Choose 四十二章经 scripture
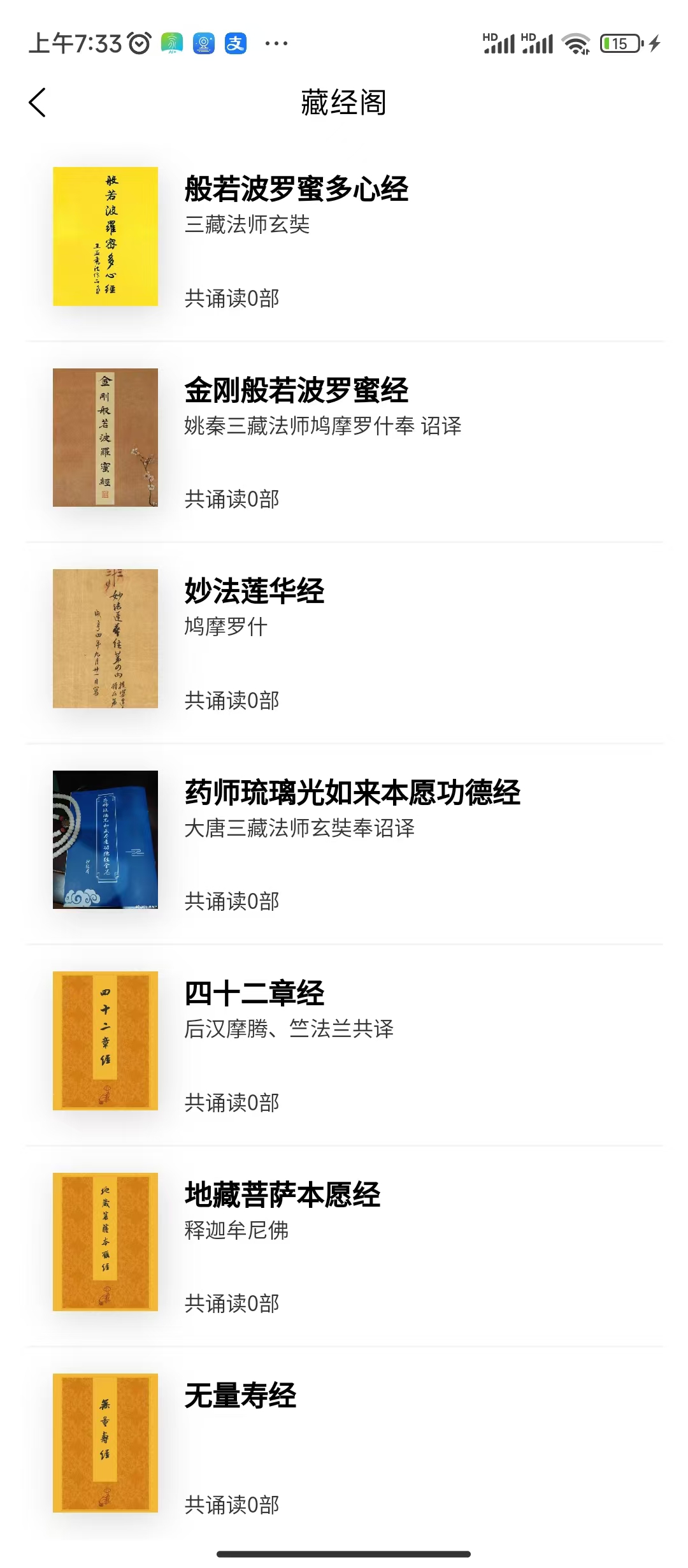 (x=254, y=994)
